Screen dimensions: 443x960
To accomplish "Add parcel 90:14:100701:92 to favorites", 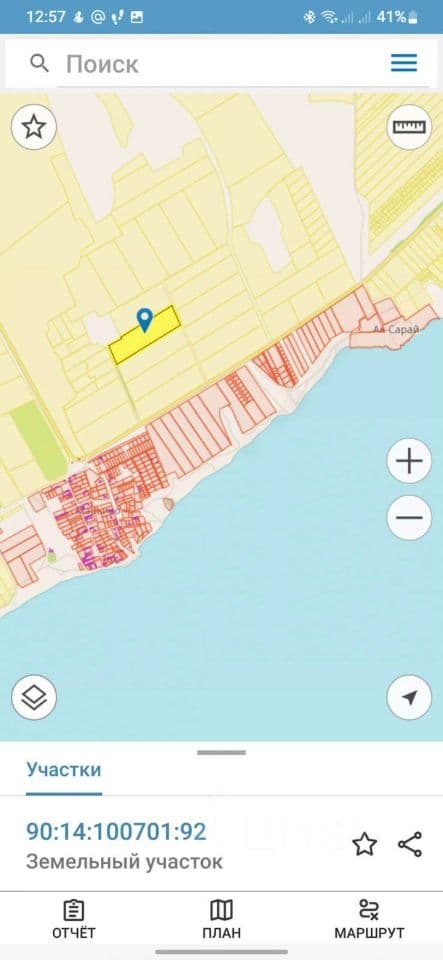I will pos(364,844).
